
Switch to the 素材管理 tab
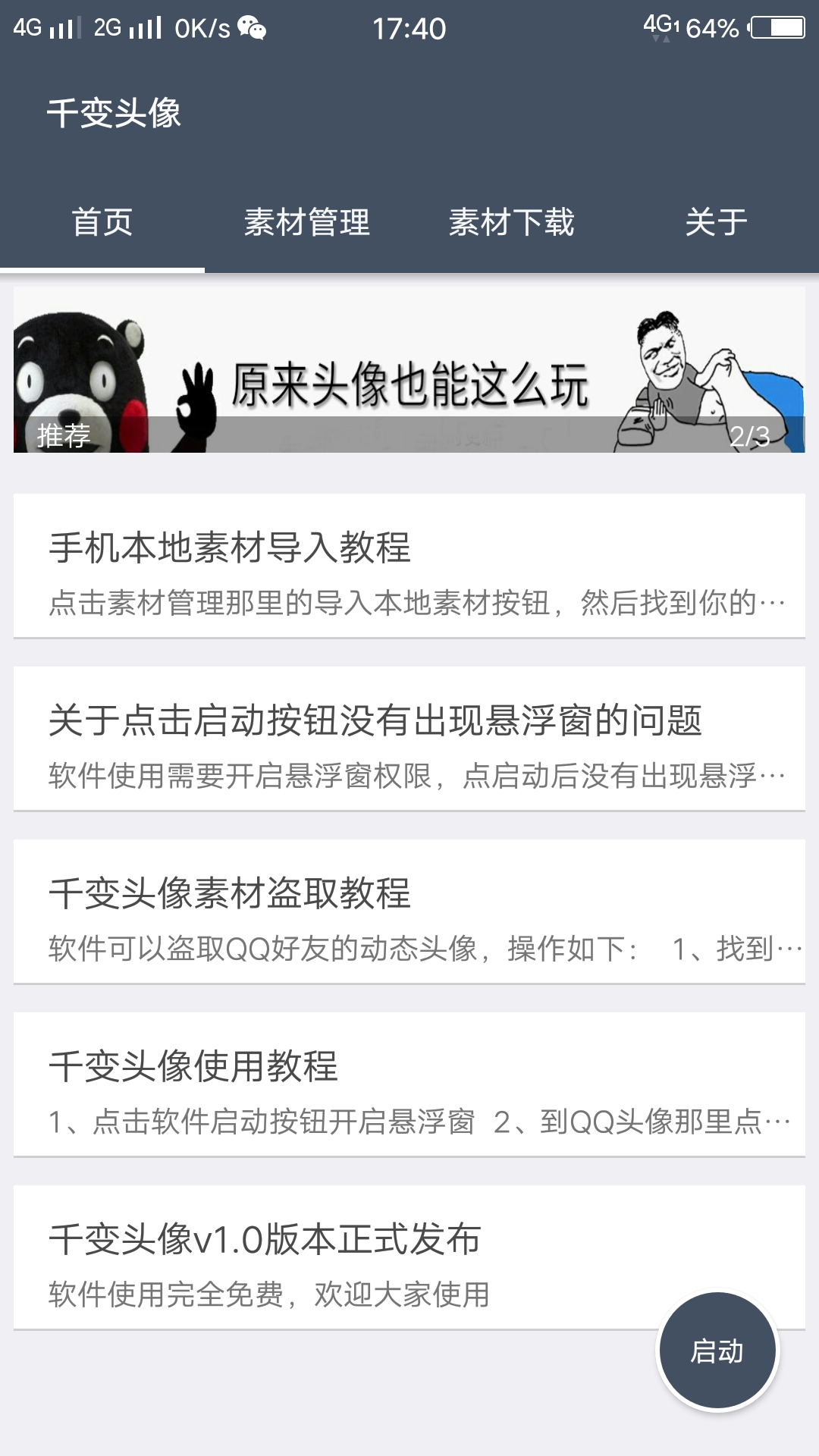(x=306, y=222)
